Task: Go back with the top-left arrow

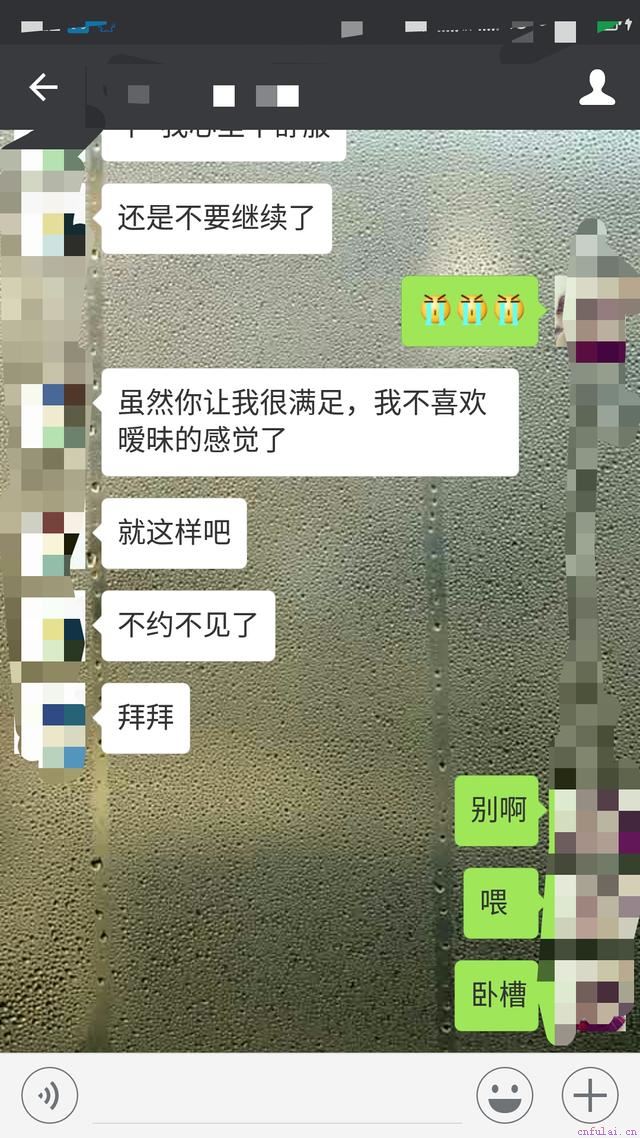Action: 43,88
